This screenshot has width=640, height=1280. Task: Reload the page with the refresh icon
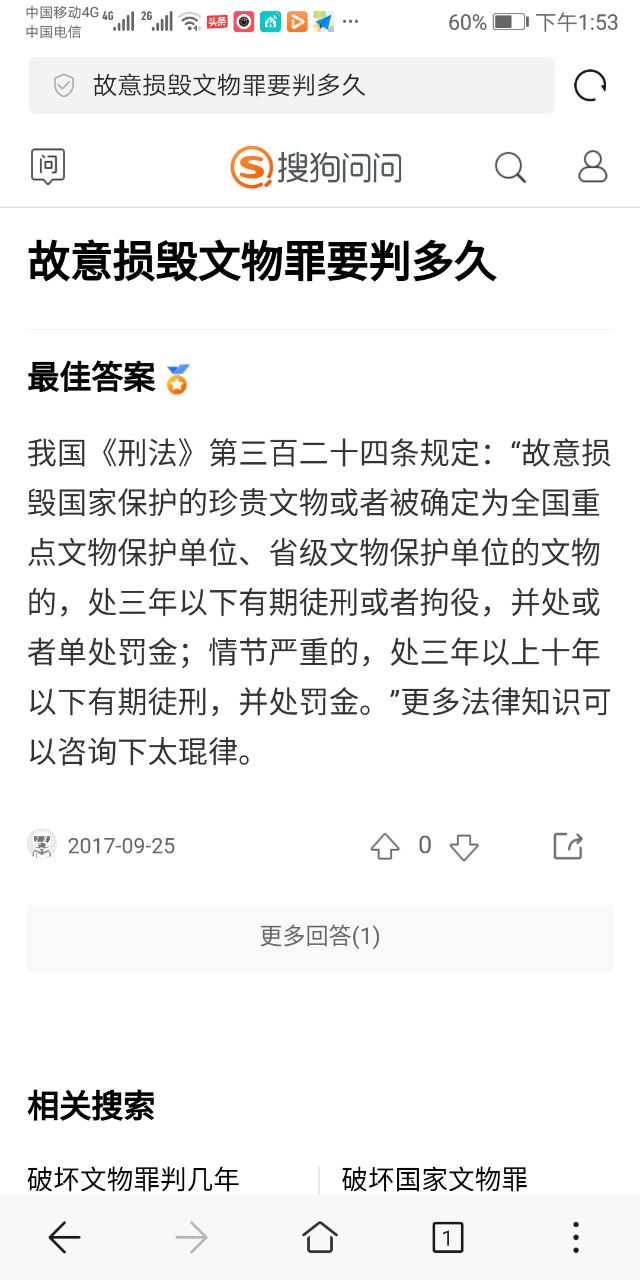(x=590, y=86)
